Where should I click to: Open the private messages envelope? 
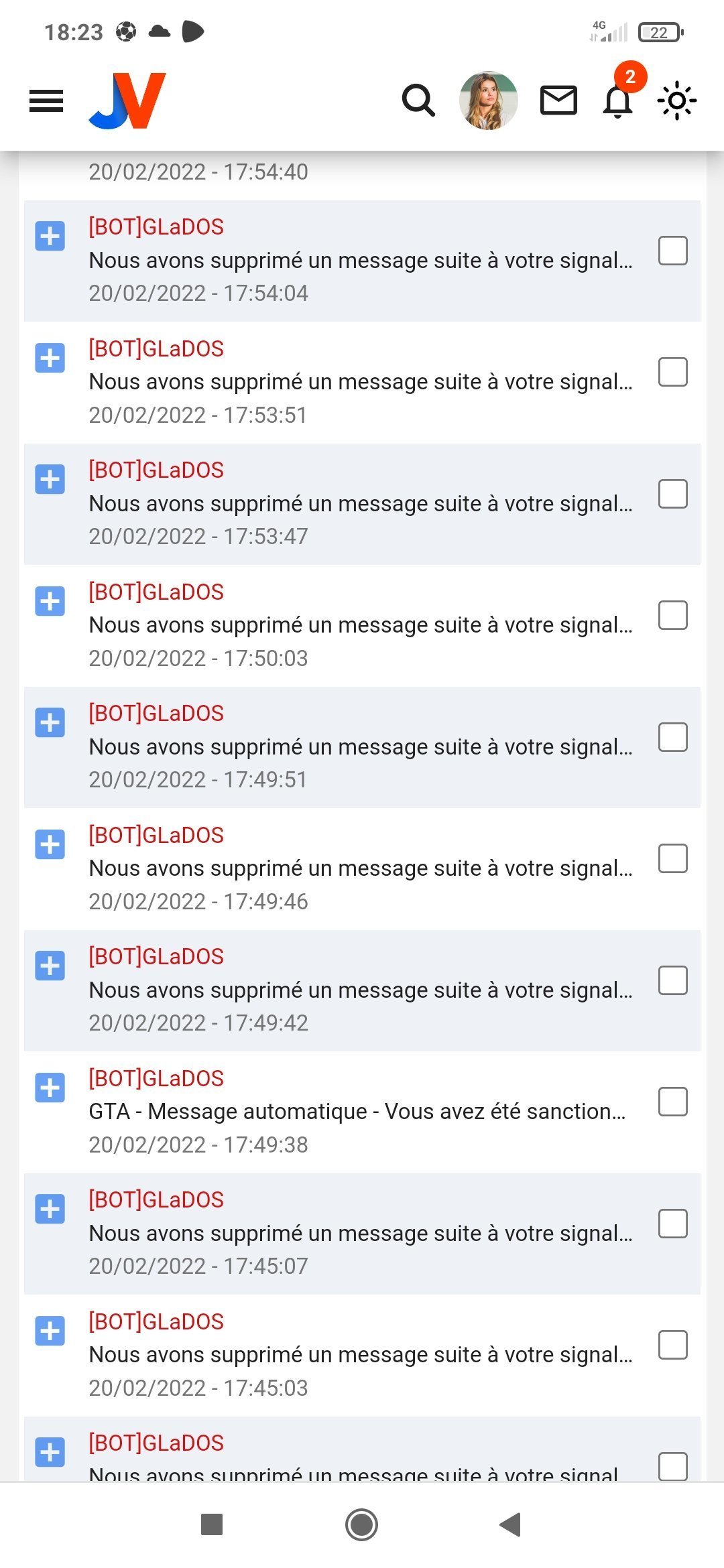tap(558, 101)
